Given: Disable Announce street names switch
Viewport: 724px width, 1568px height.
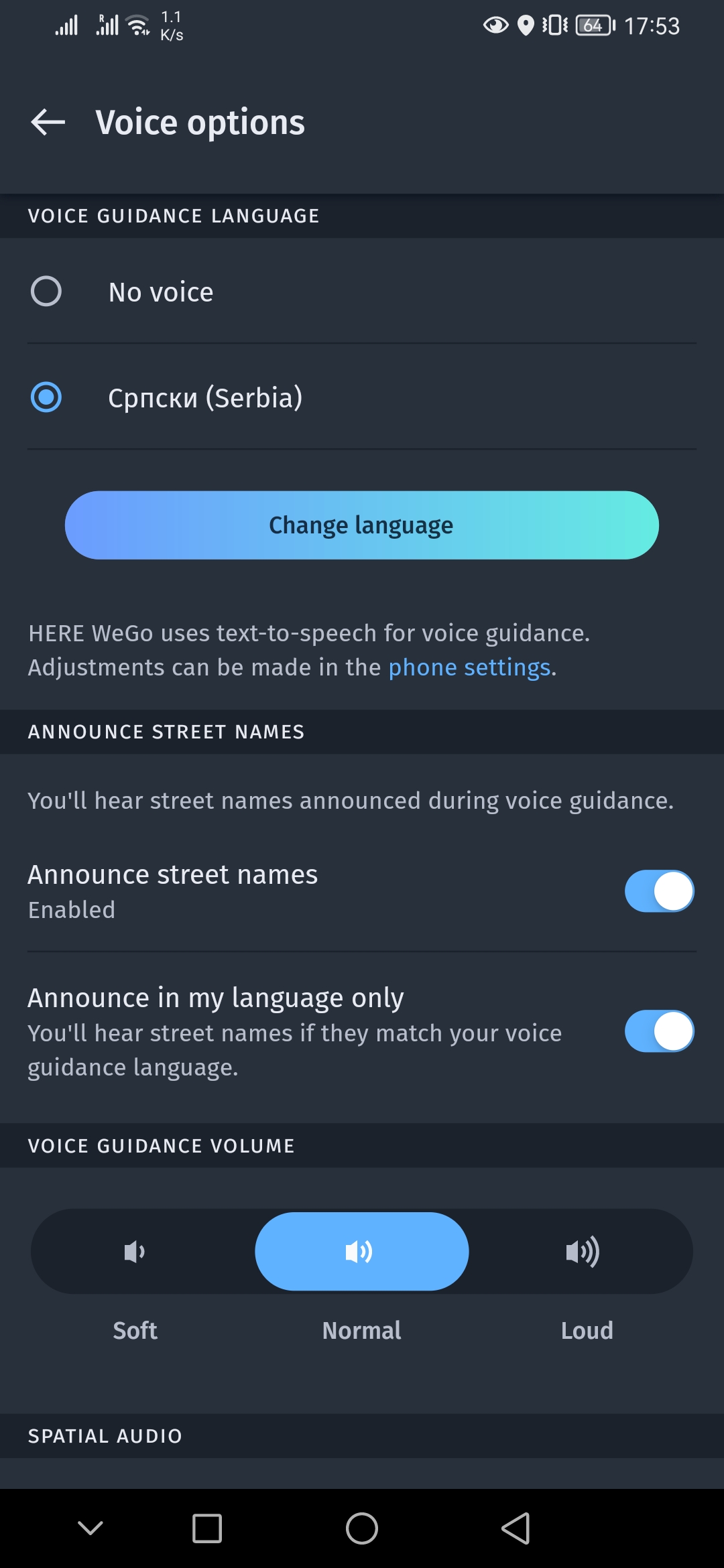Looking at the screenshot, I should coord(659,891).
